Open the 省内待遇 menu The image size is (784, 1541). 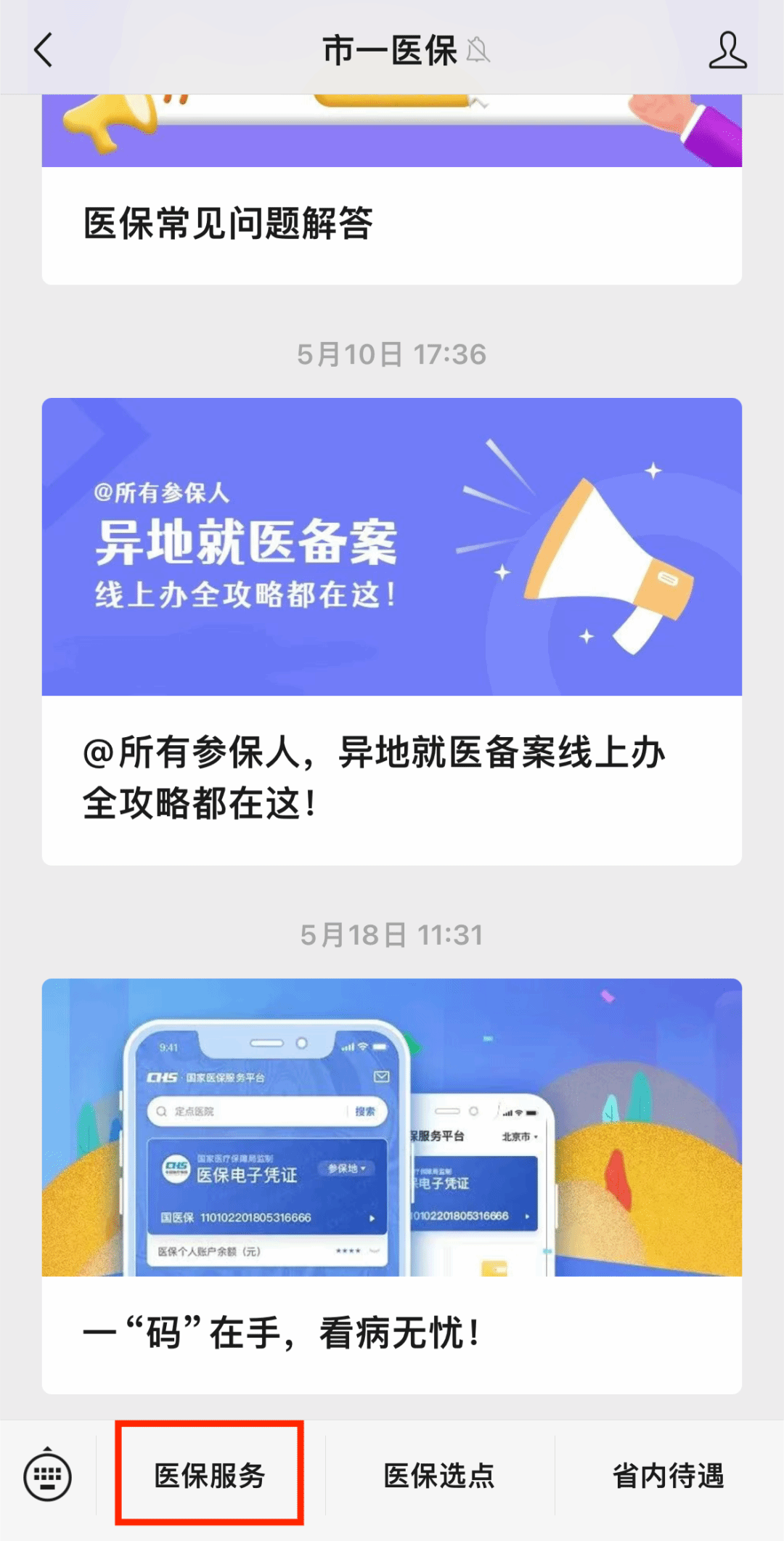click(669, 1476)
